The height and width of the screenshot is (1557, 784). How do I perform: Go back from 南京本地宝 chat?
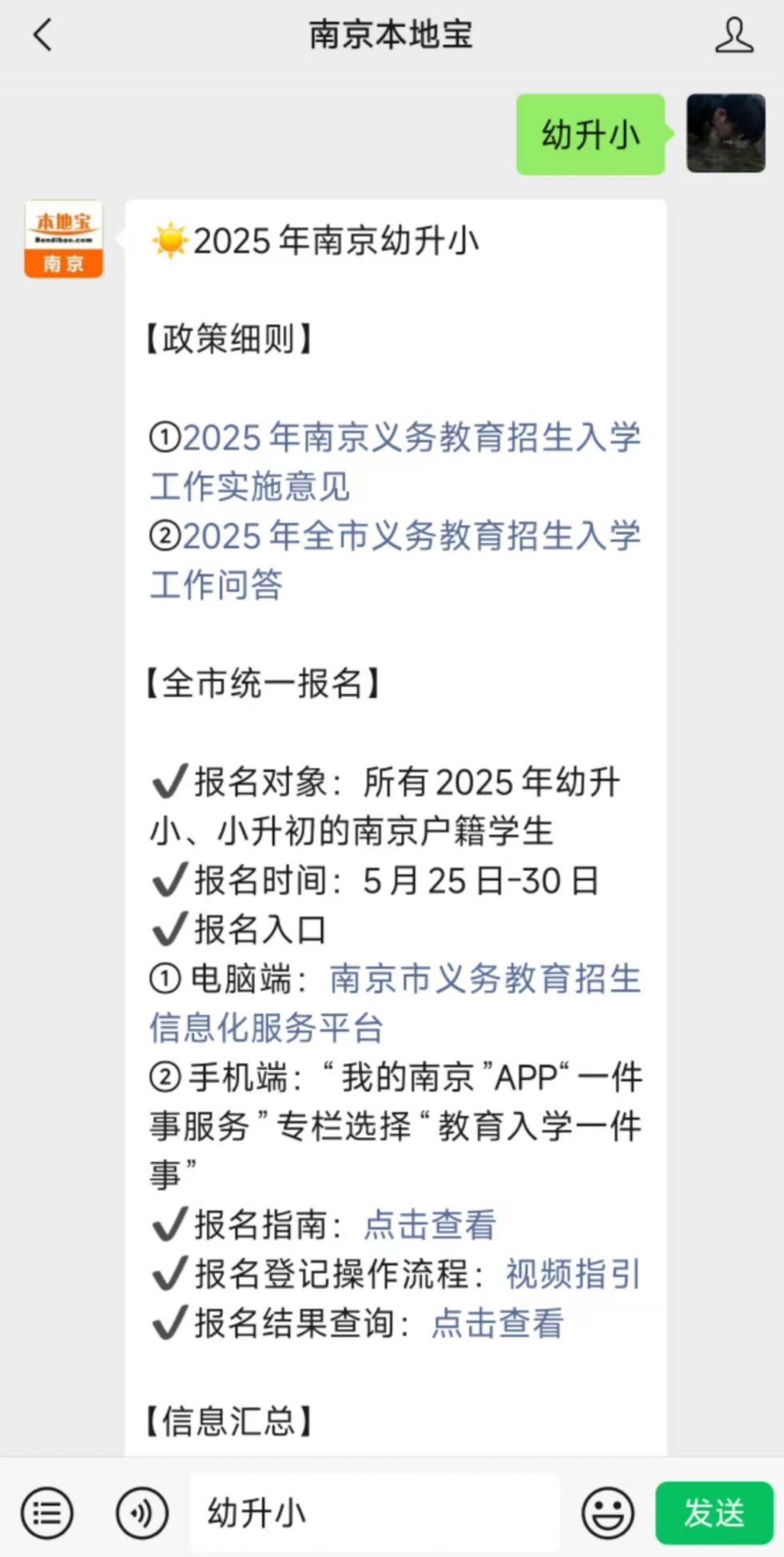point(42,36)
